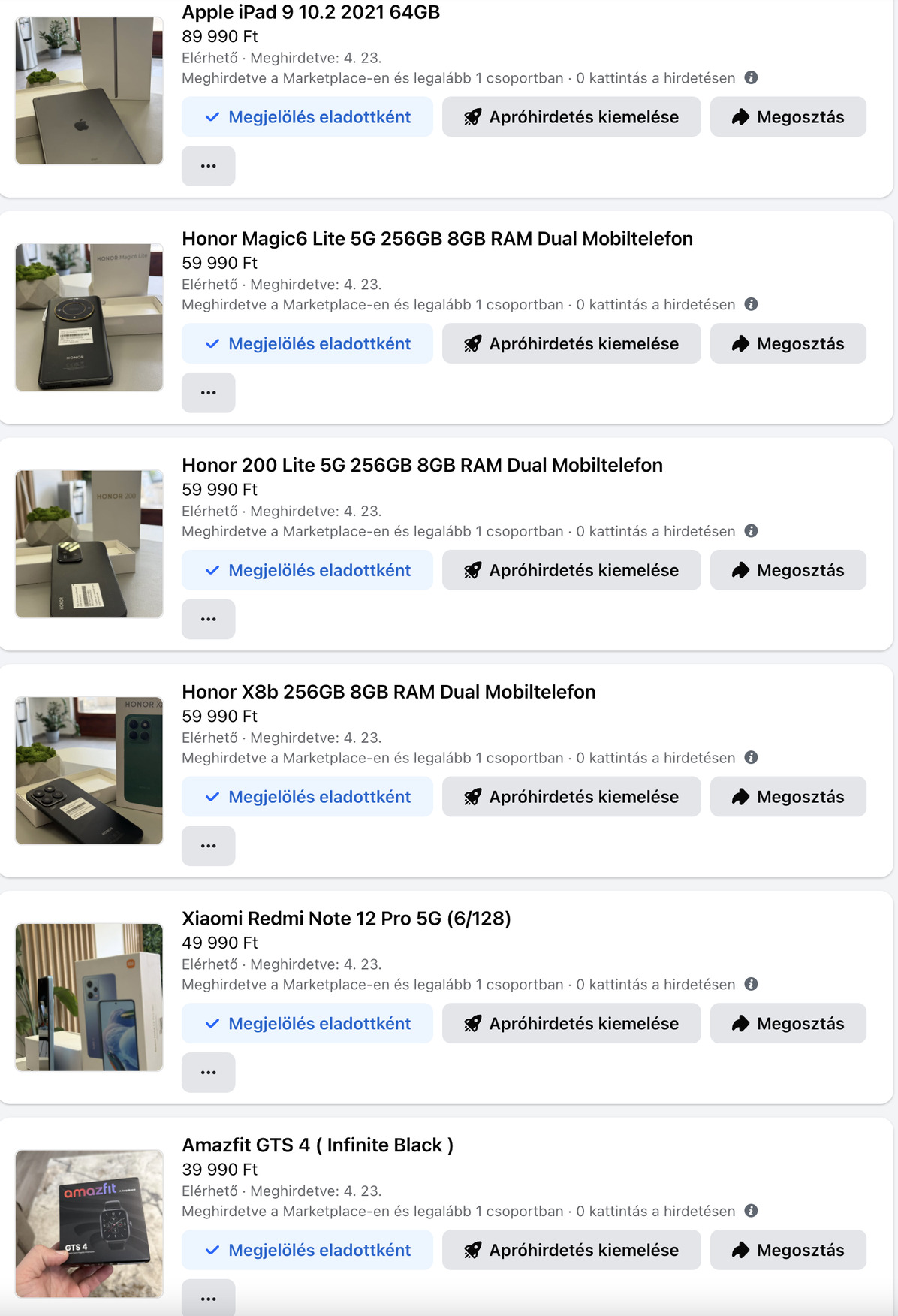Open more options for Xiaomi Redmi Note 12
Viewport: 898px width, 1316px height.
pyautogui.click(x=209, y=1073)
